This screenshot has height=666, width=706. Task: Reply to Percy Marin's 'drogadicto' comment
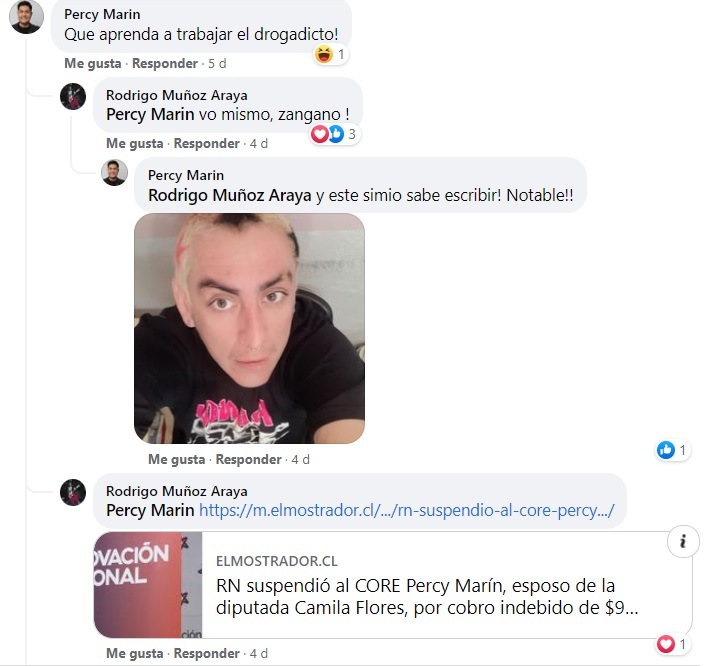pos(165,63)
